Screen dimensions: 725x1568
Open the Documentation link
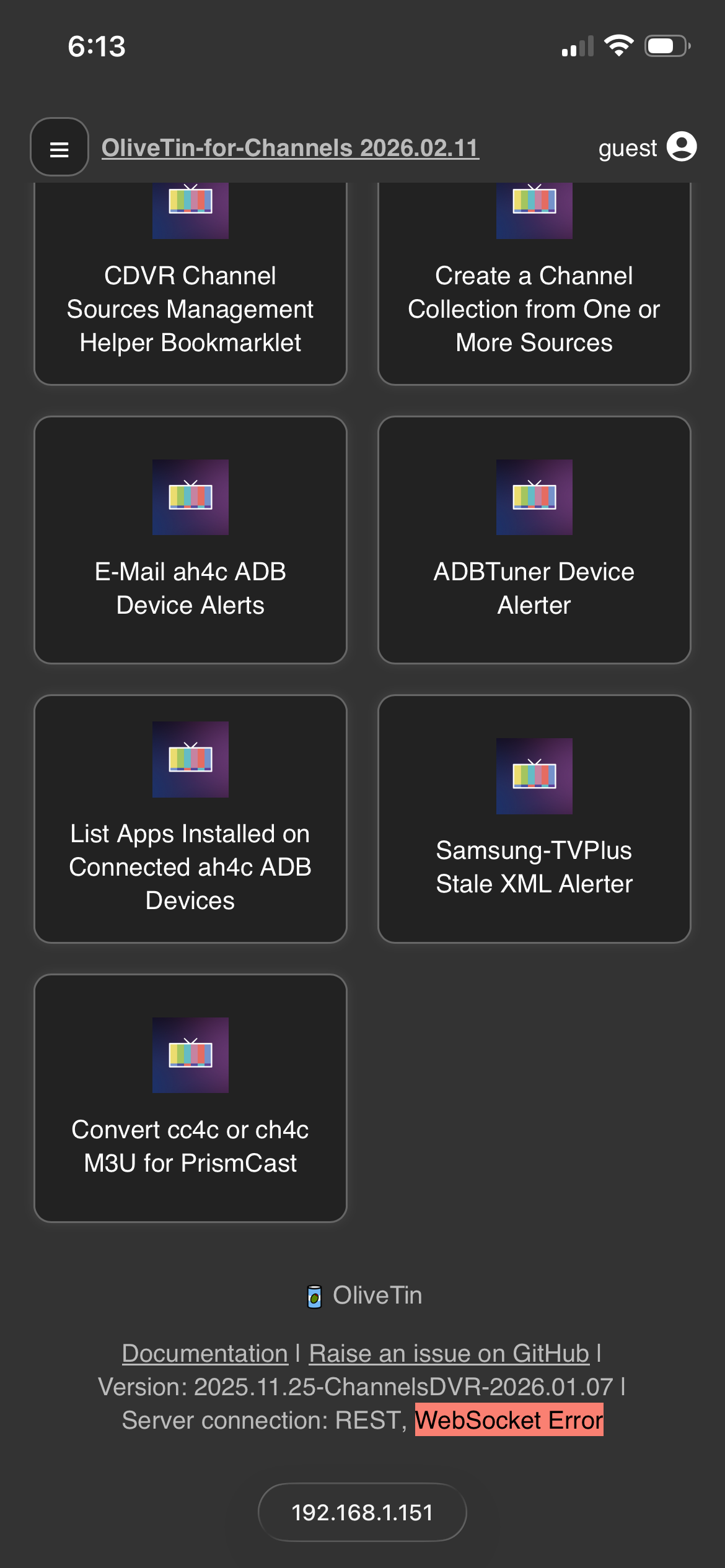coord(205,1354)
